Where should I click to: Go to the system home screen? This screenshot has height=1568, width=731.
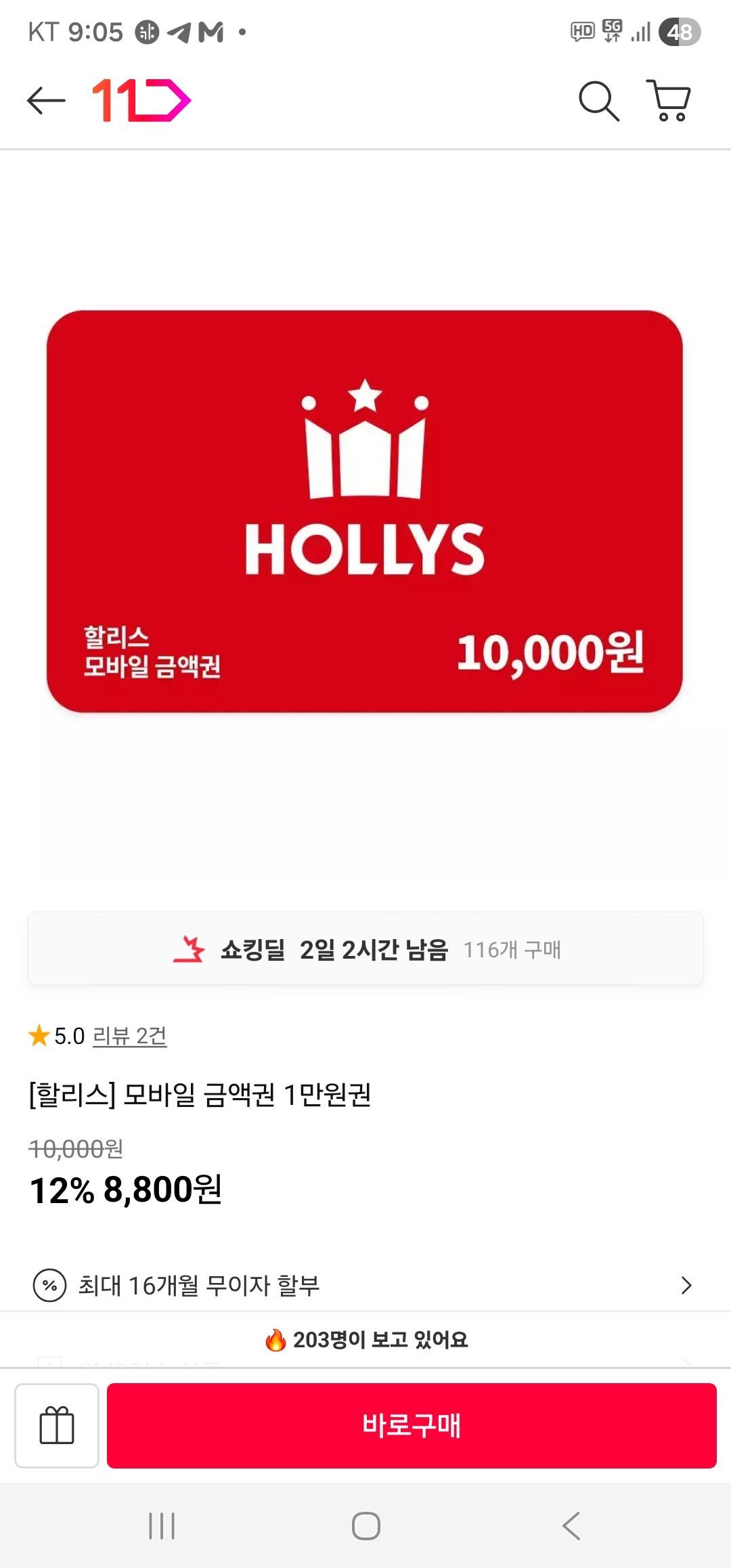click(x=365, y=1526)
